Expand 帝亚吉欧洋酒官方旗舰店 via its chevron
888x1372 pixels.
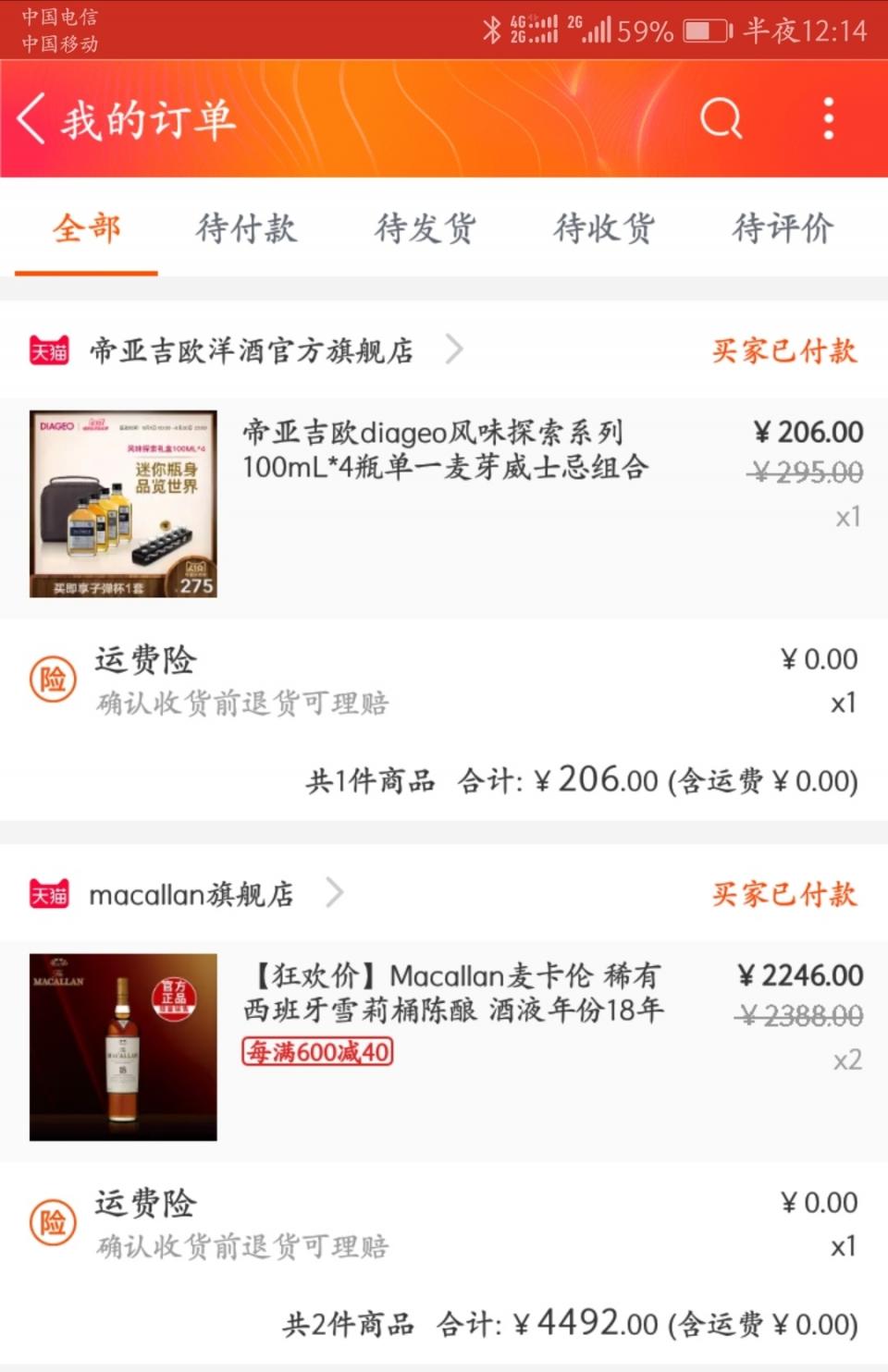point(452,349)
